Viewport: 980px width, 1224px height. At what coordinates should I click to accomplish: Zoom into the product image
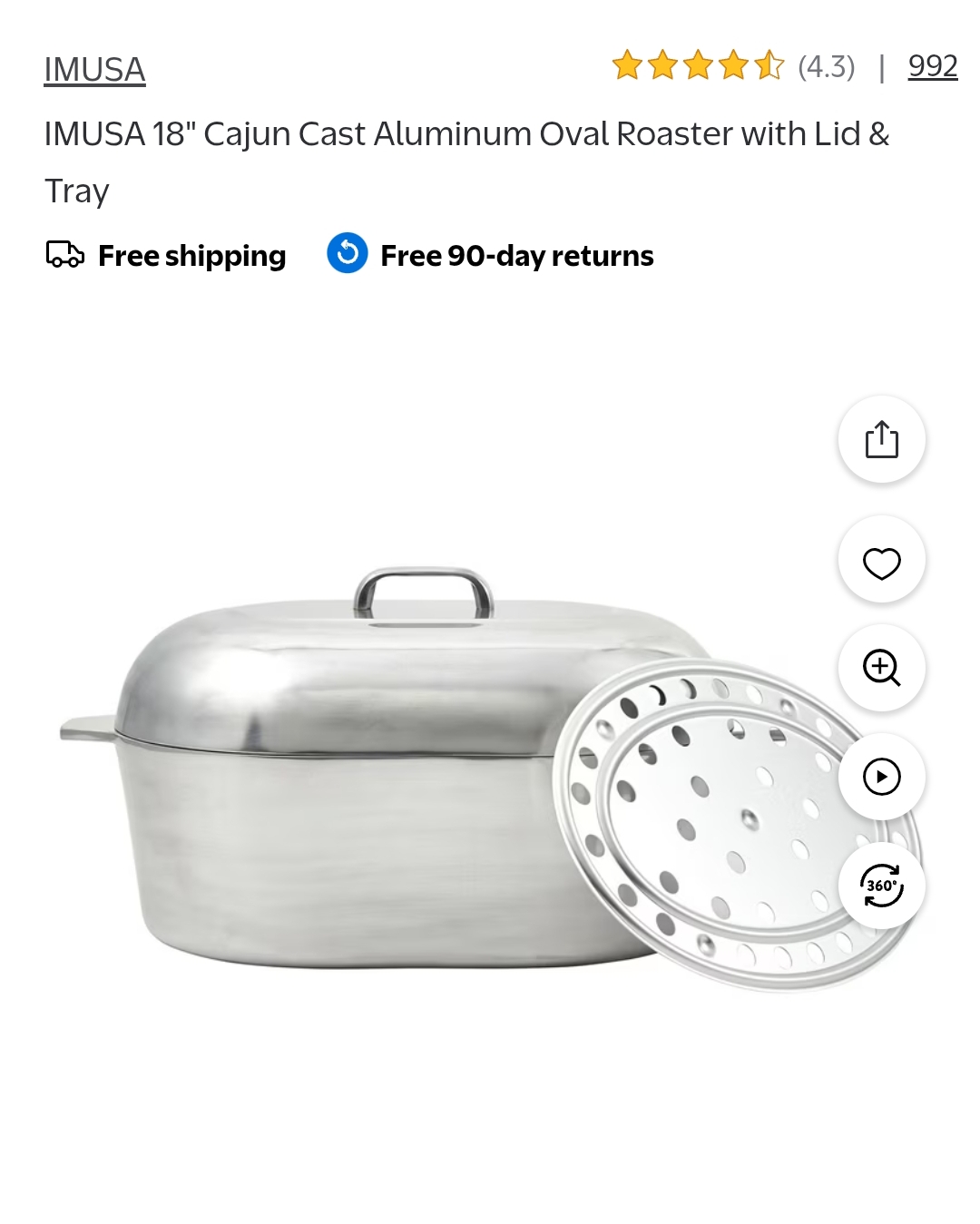coord(881,669)
